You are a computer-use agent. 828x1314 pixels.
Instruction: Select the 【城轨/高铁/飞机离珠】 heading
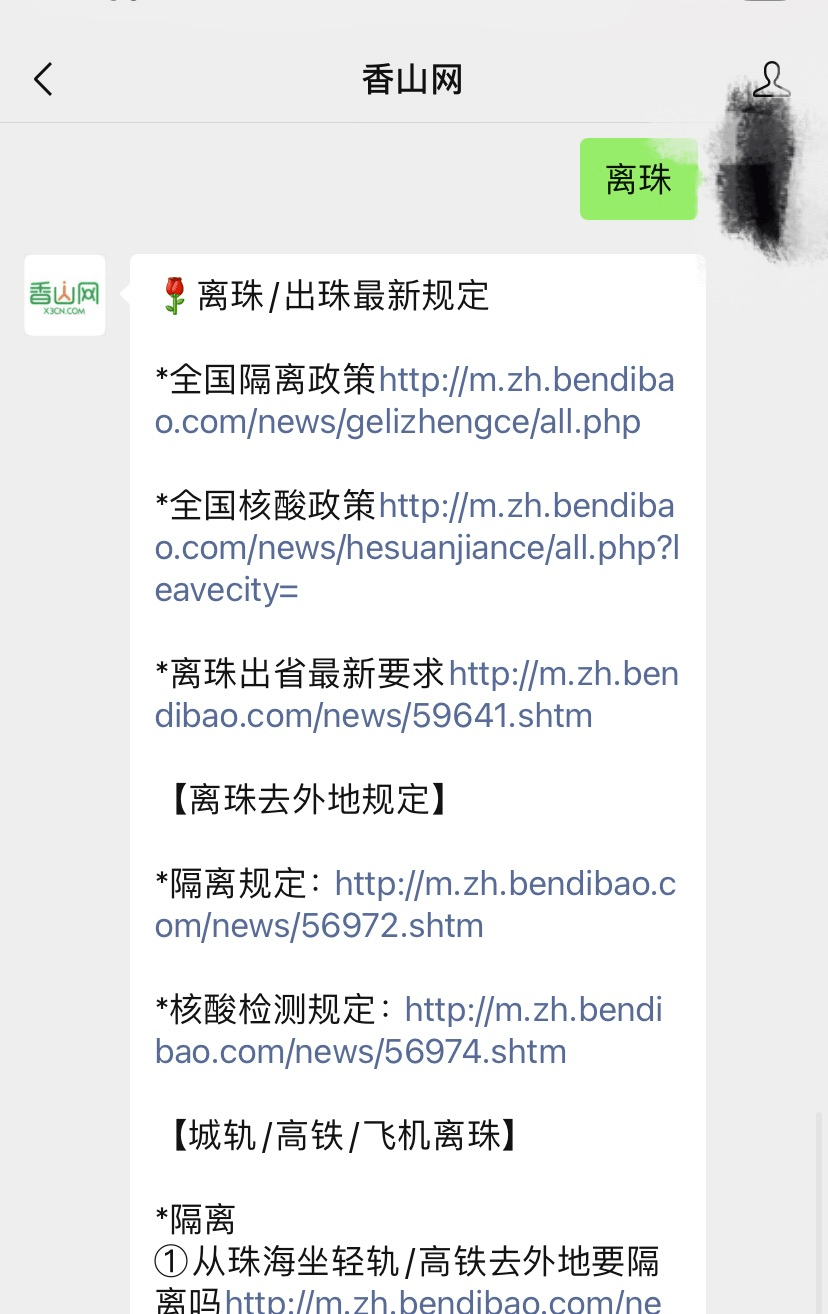click(340, 1135)
